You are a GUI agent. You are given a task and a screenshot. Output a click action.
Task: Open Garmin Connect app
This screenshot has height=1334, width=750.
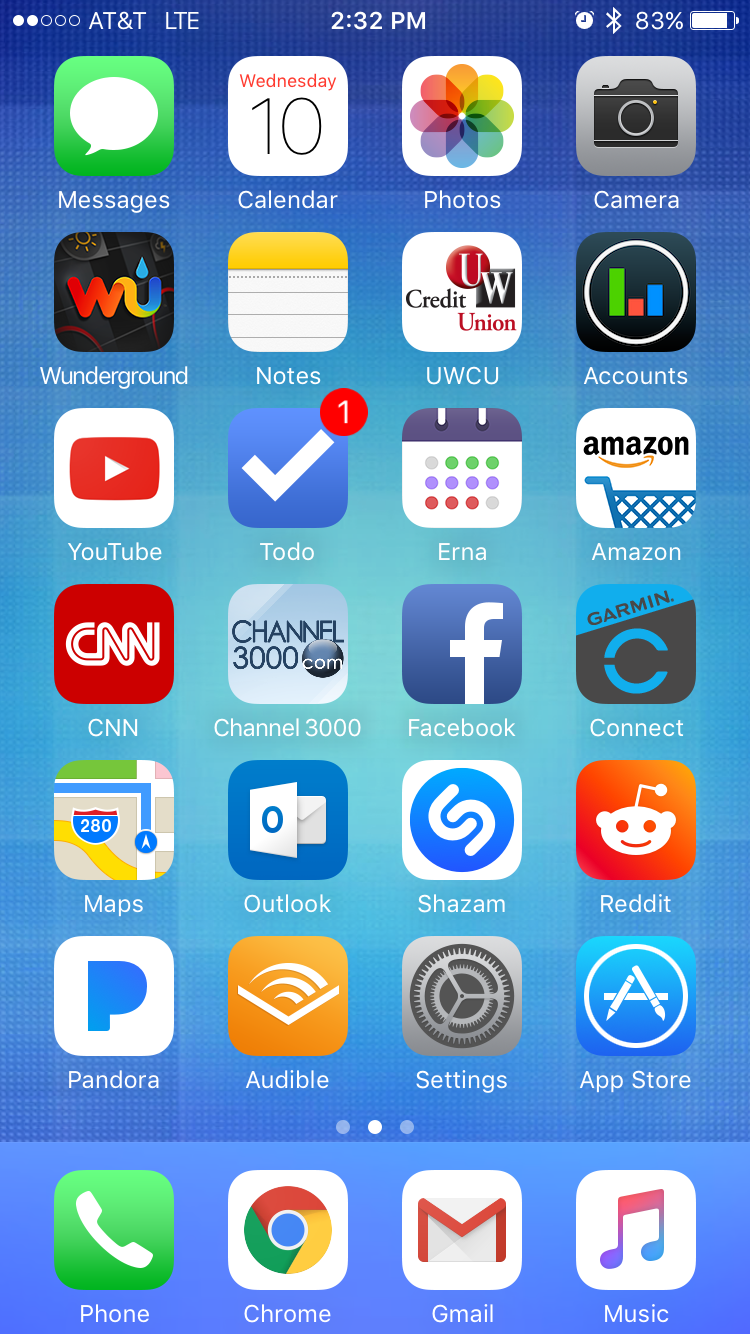(x=636, y=644)
